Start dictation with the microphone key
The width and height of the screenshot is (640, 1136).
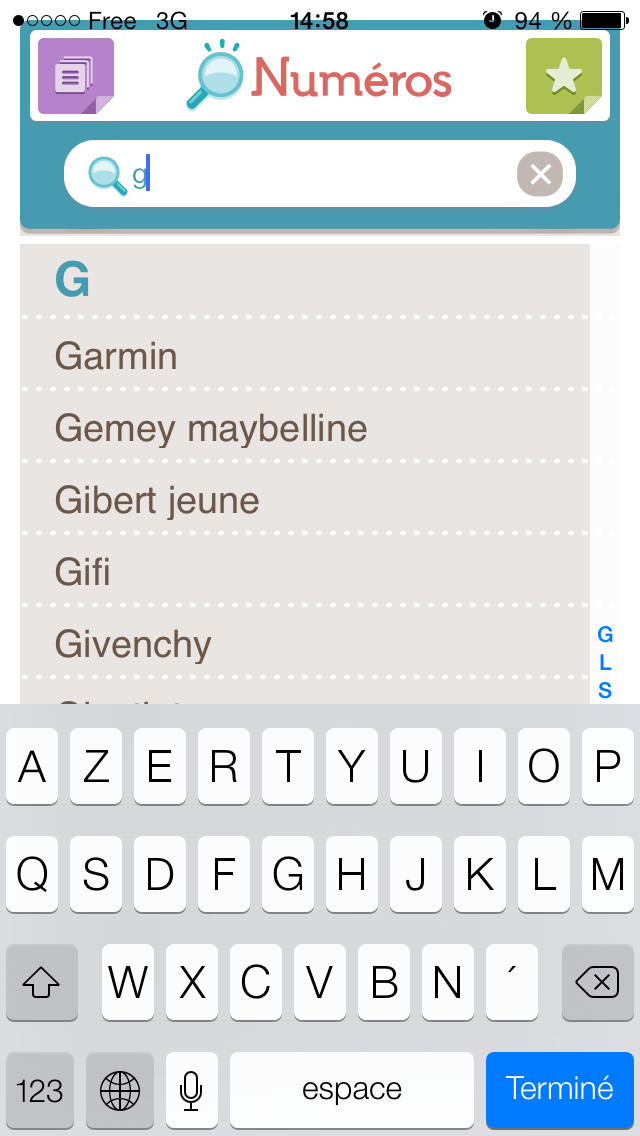click(x=191, y=1089)
